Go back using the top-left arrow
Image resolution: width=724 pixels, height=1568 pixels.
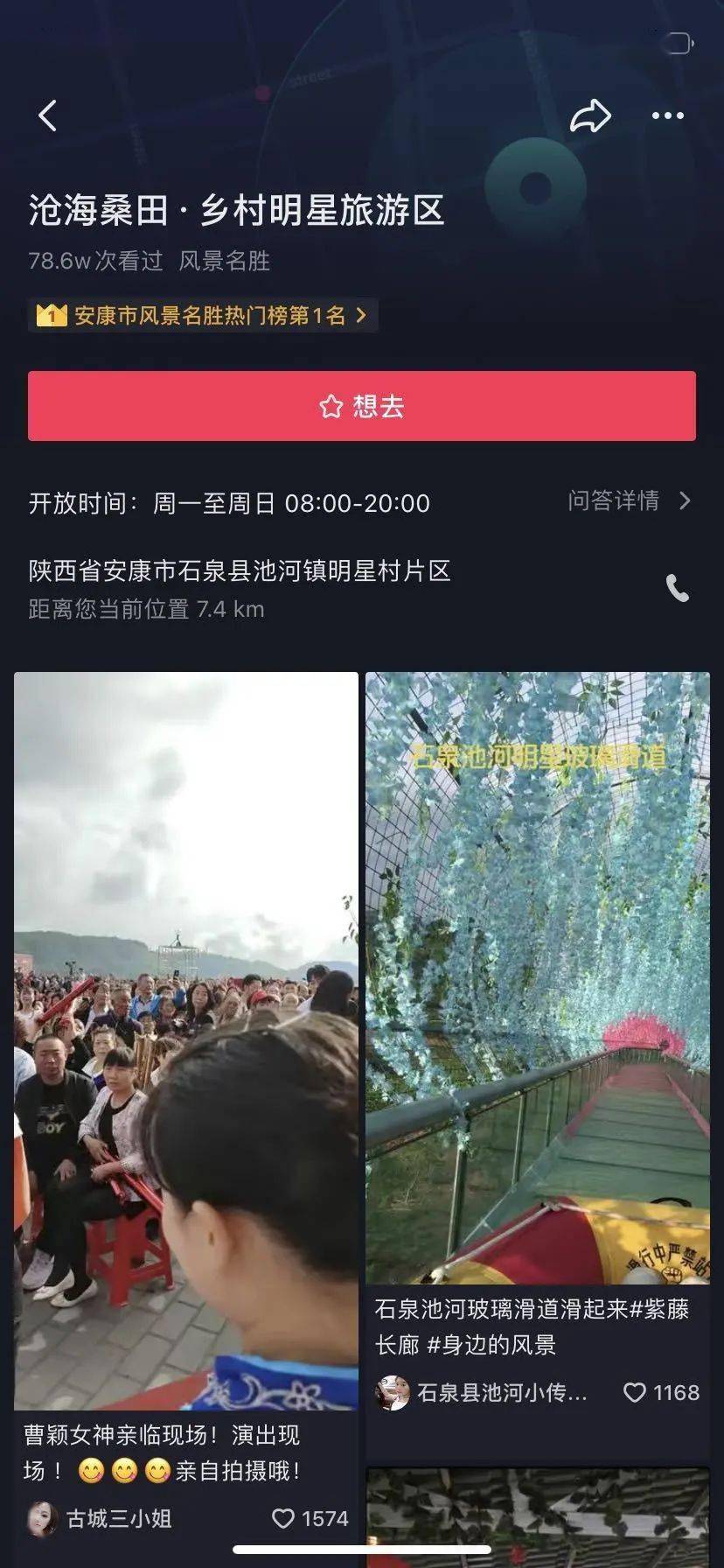[48, 115]
